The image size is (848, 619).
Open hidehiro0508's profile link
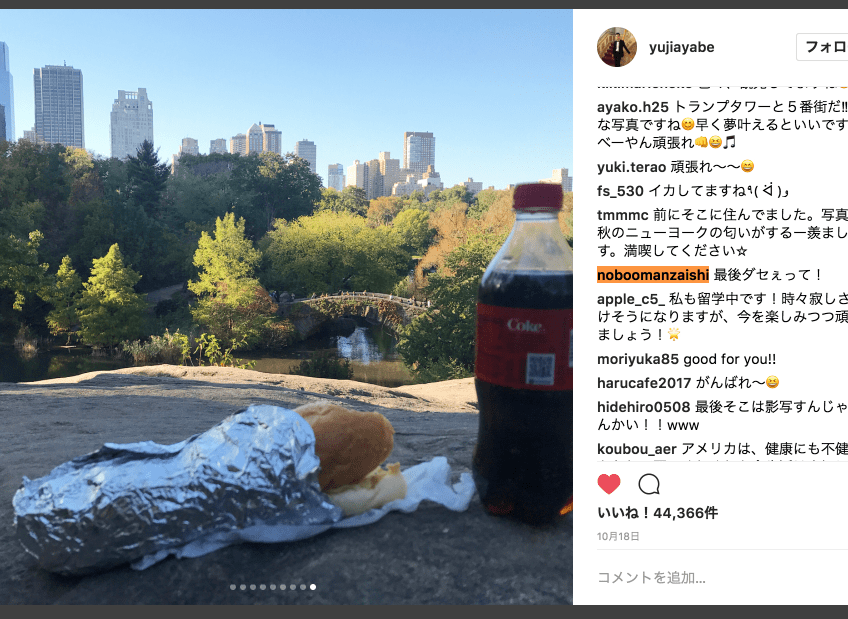tap(644, 406)
